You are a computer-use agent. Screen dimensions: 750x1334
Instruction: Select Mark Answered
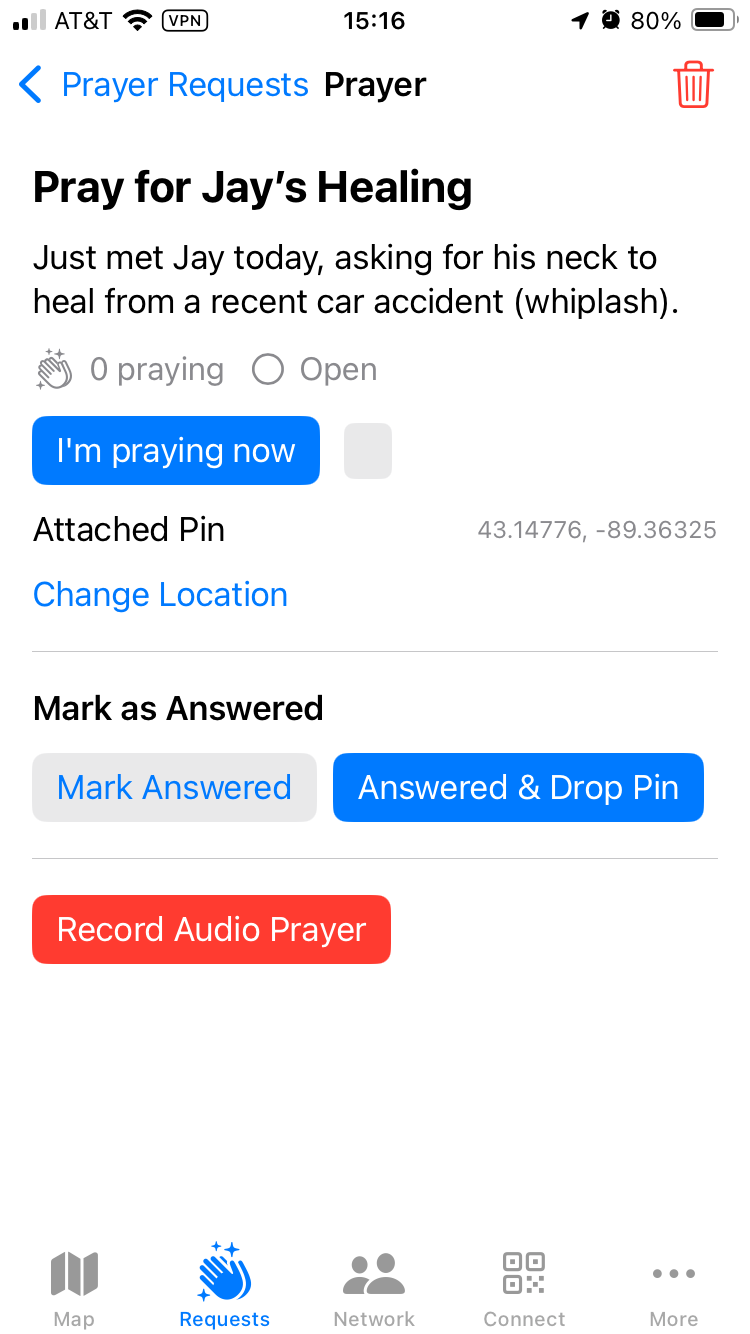point(174,788)
